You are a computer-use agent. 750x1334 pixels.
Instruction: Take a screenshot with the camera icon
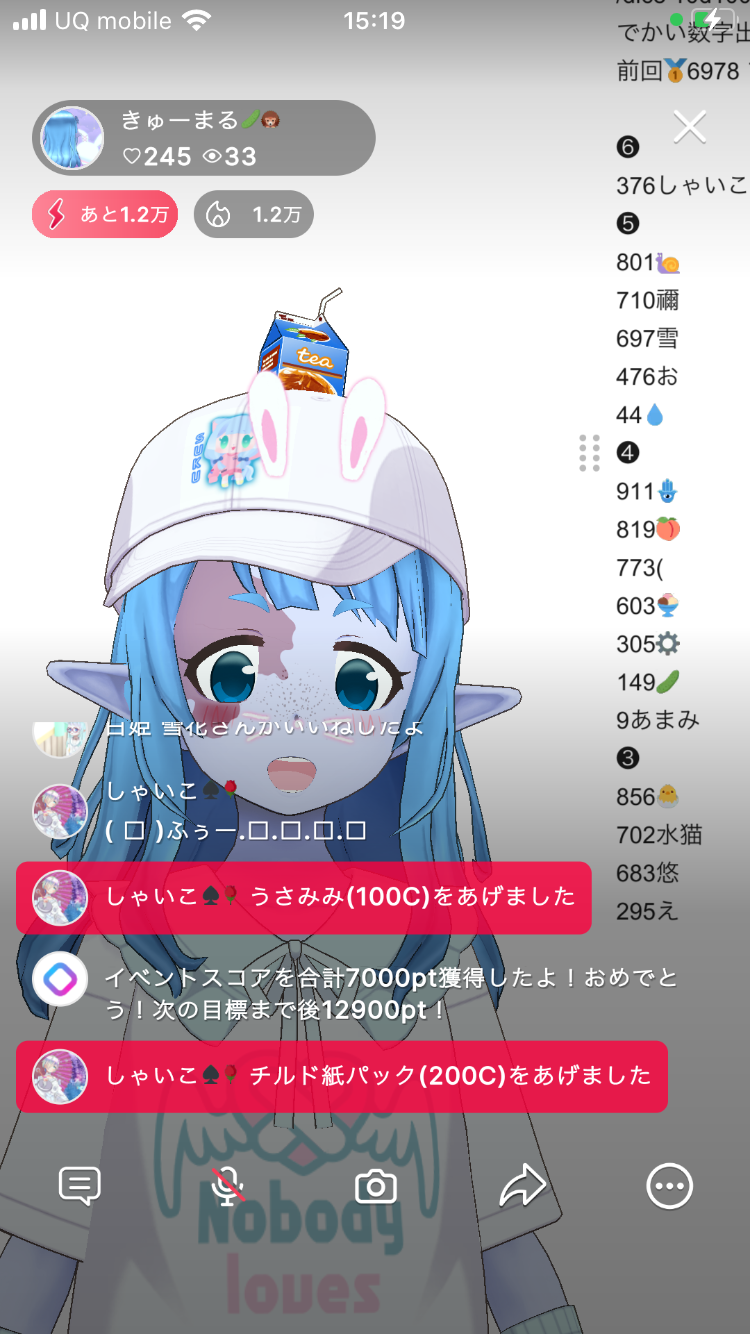(376, 1187)
